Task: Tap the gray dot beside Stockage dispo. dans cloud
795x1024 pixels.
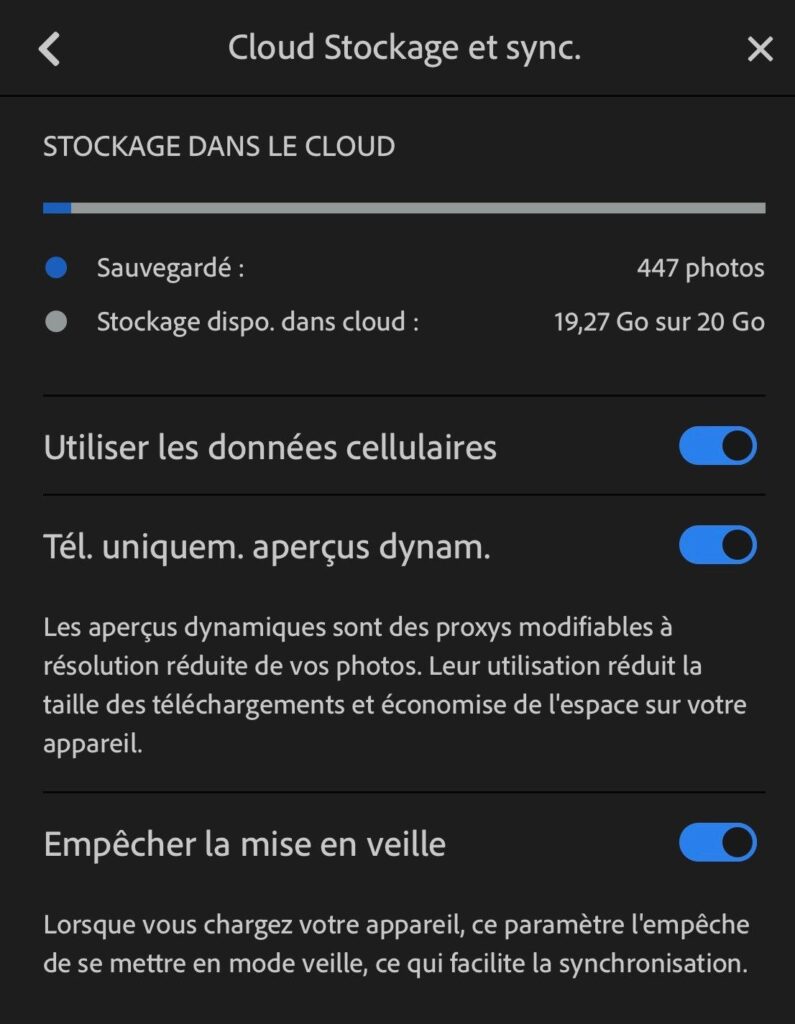Action: [56, 322]
